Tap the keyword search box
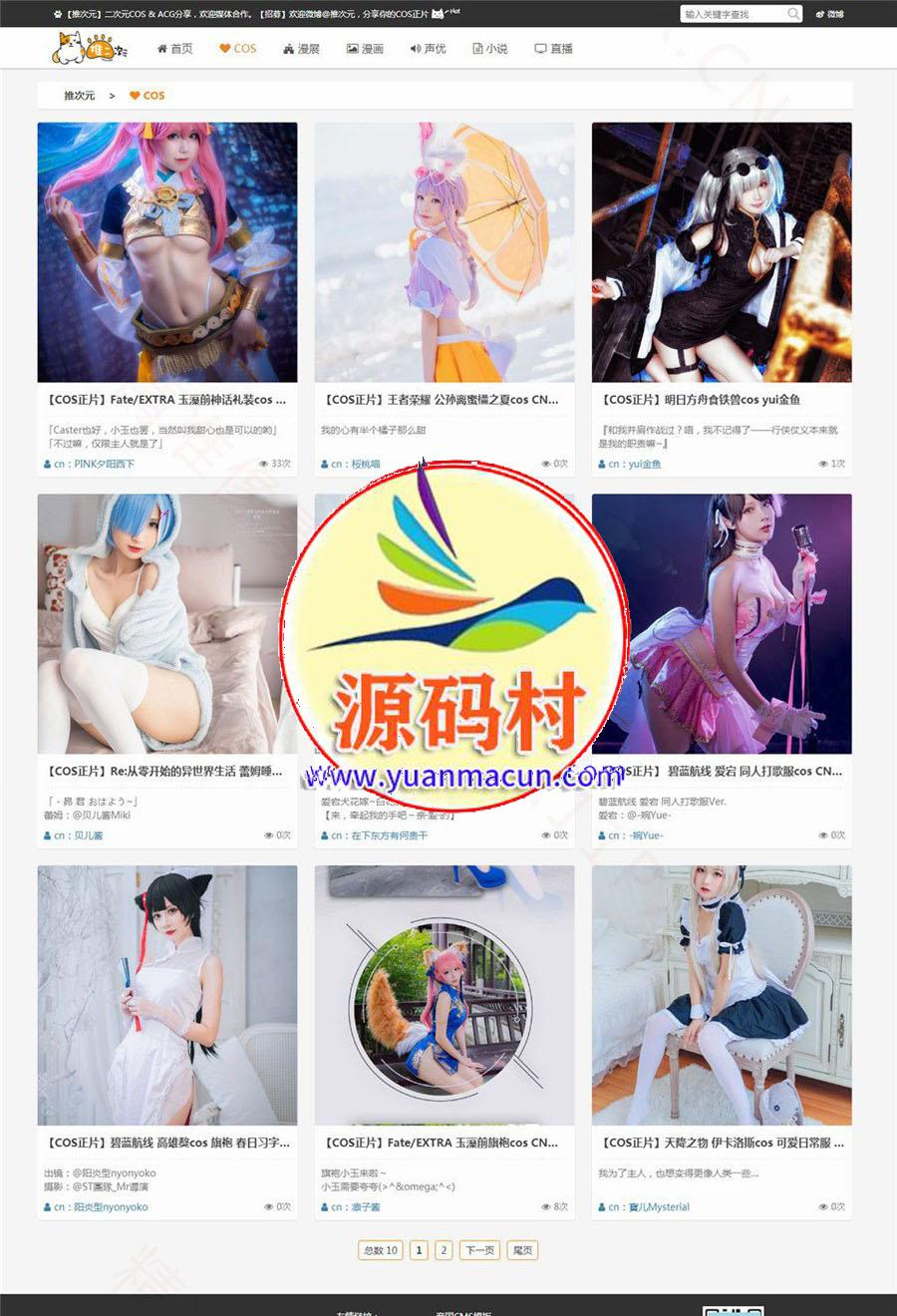This screenshot has height=1316, width=897. click(735, 14)
